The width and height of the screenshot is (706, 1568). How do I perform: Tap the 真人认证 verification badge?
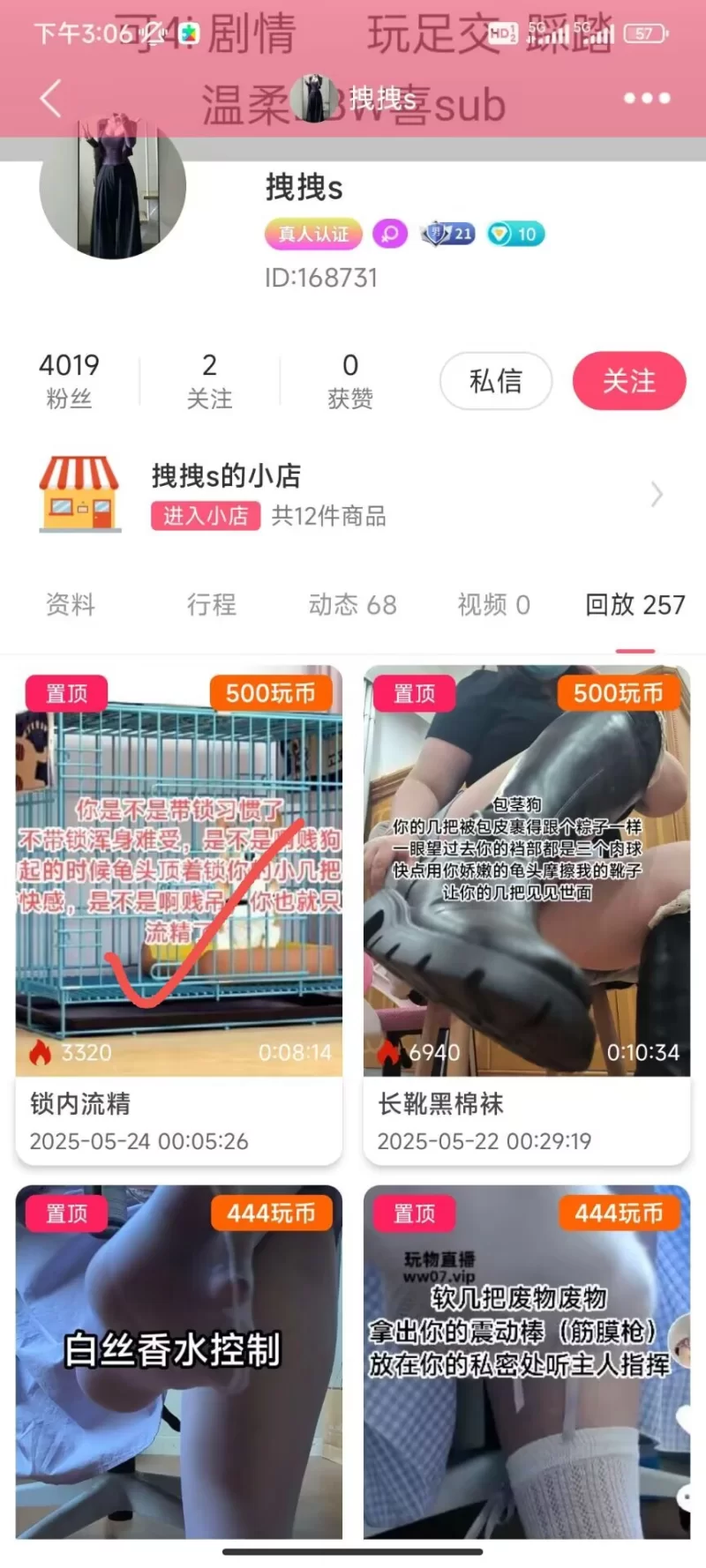313,234
